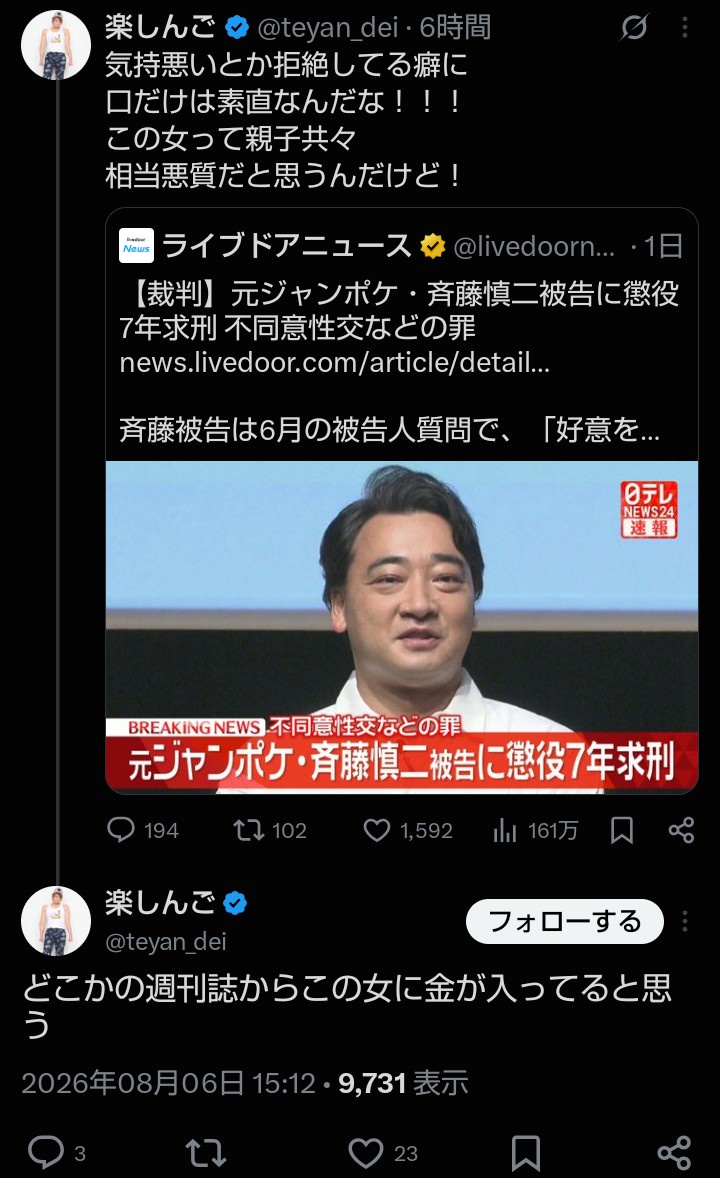Tap the フォローする button
This screenshot has width=720, height=1178.
[x=564, y=921]
